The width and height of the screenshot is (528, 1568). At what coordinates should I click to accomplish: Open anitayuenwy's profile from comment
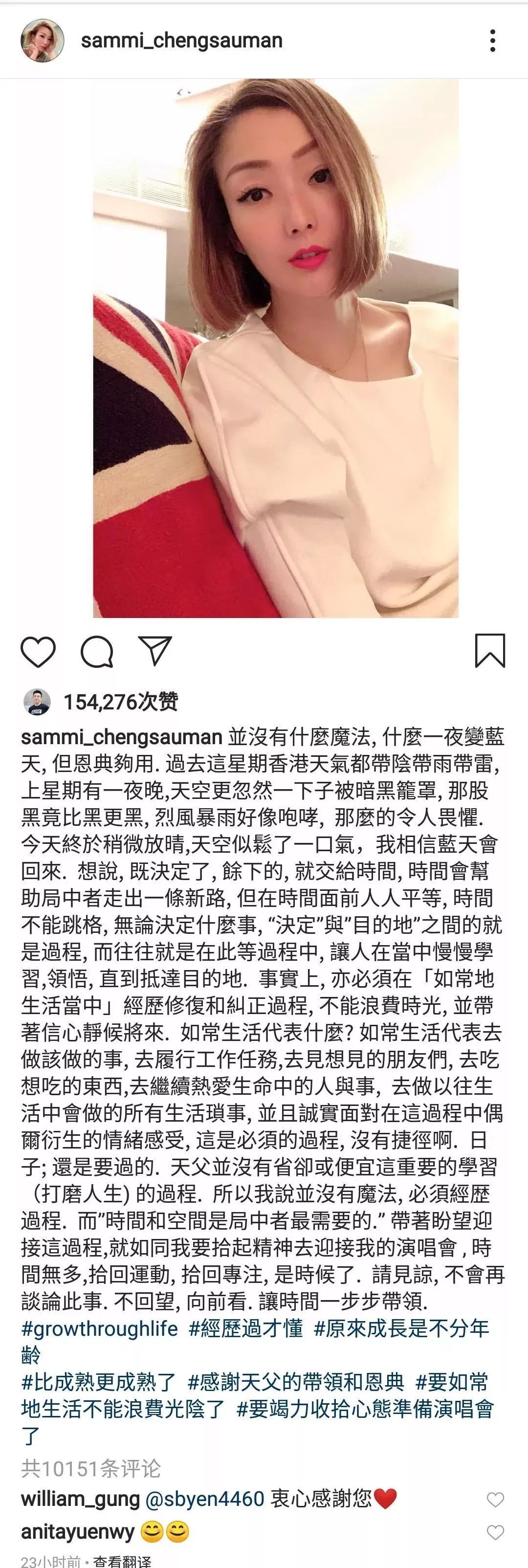click(x=77, y=1531)
